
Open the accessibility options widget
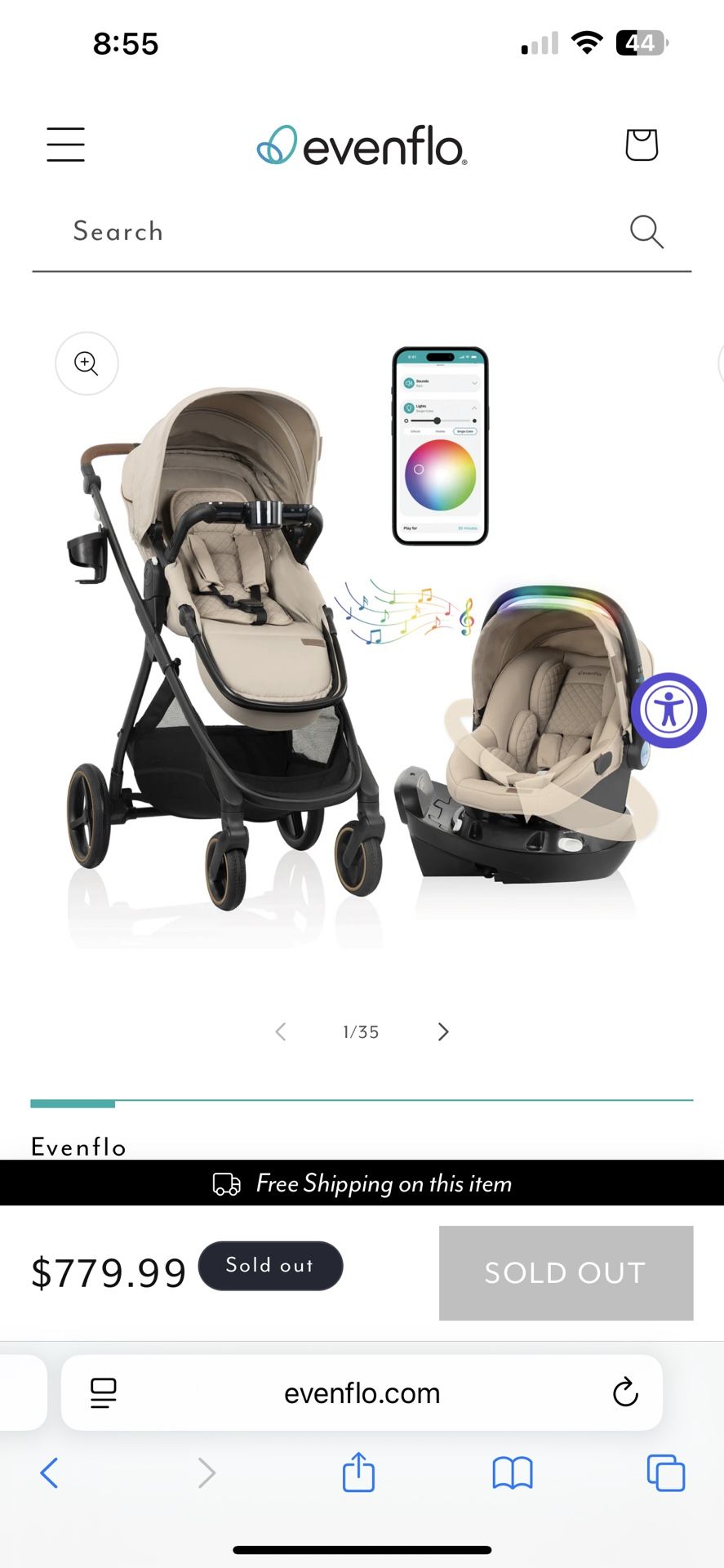(x=668, y=710)
